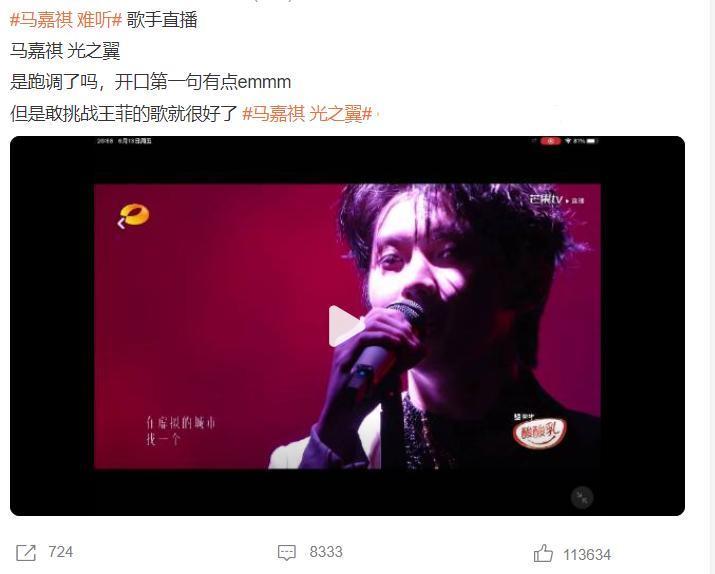Open the #马嘉祺 难听# hashtag link

[65, 20]
